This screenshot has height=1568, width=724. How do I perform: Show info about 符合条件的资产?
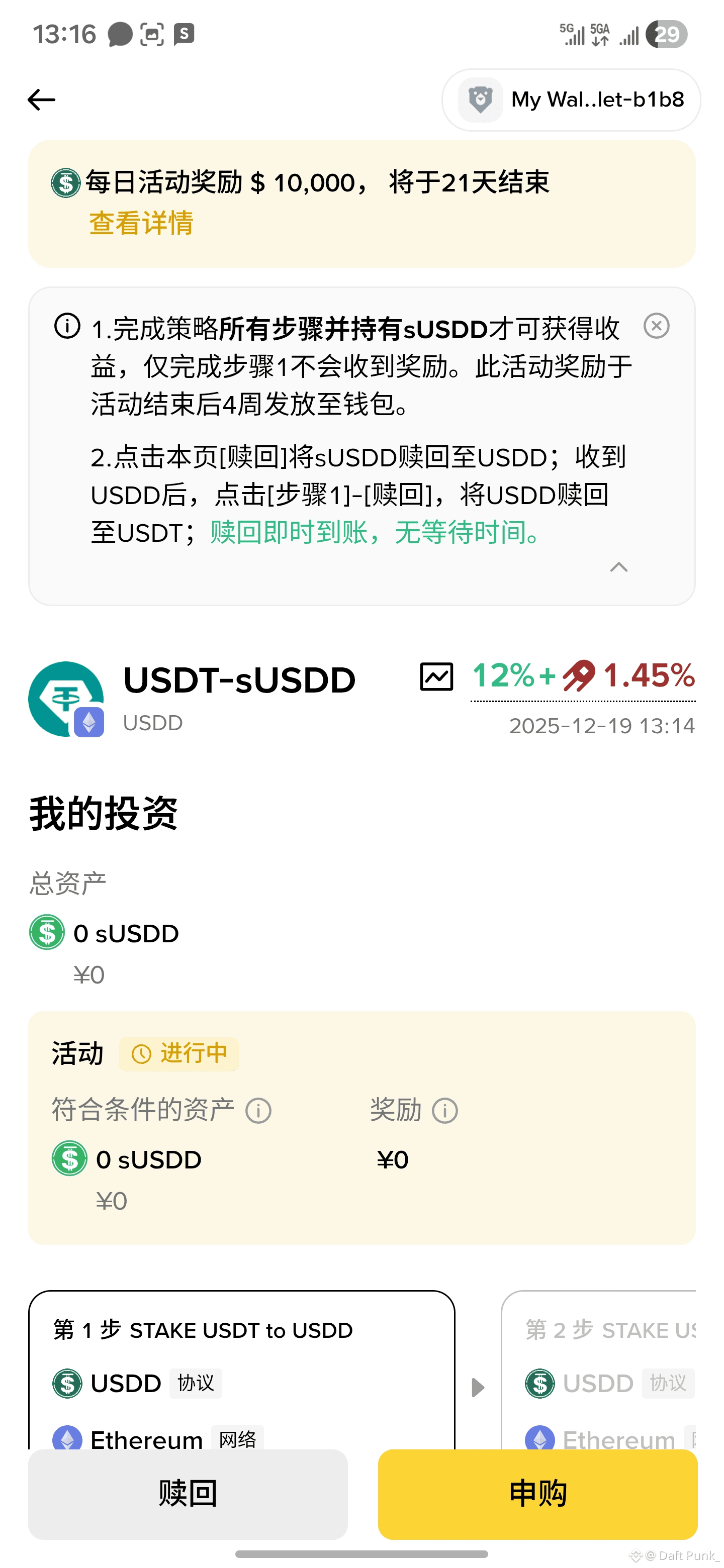(x=258, y=1111)
